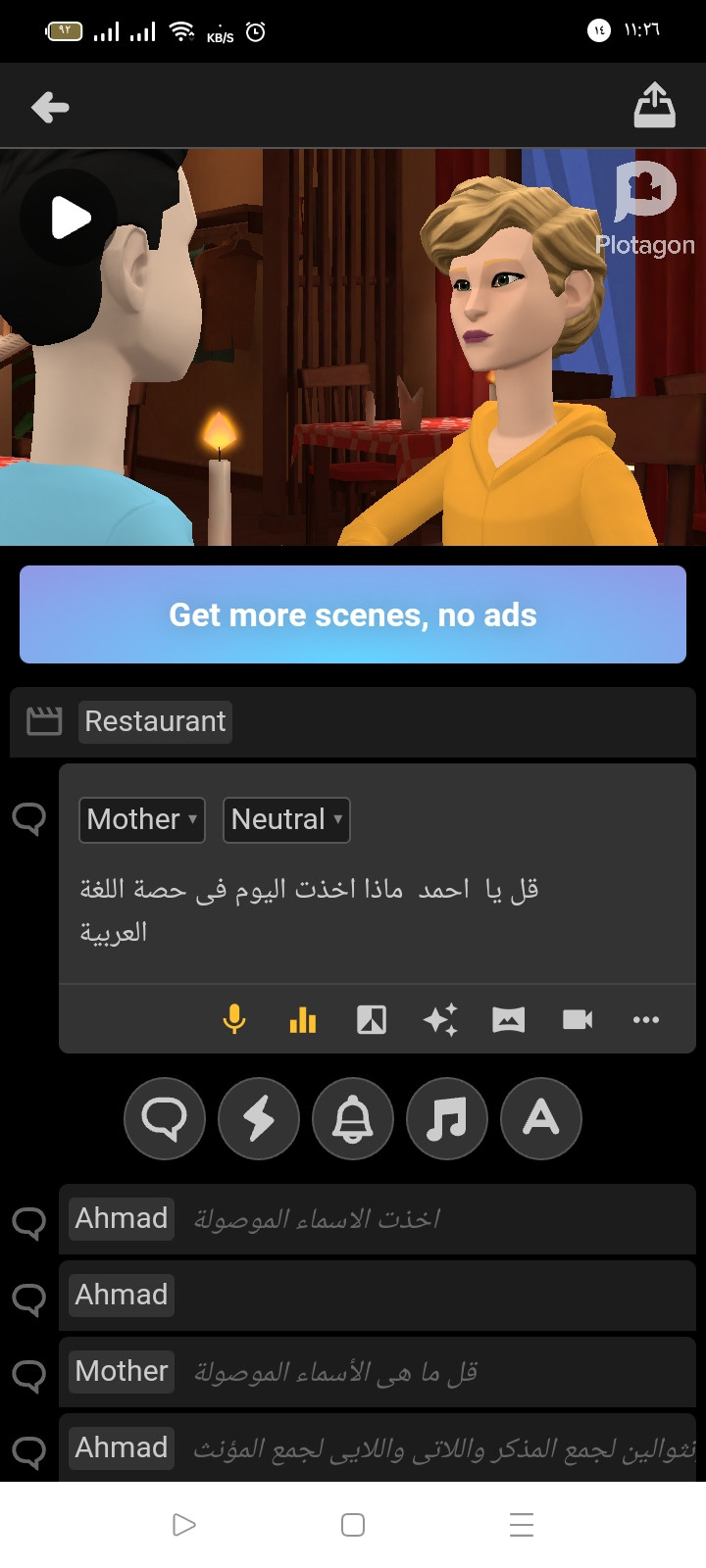Record voice with the microphone icon

pyautogui.click(x=234, y=1020)
